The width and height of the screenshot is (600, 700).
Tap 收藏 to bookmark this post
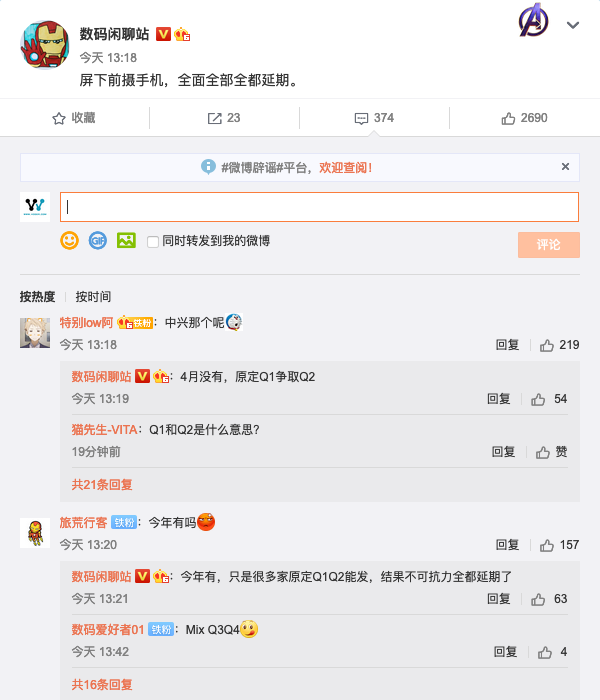click(74, 118)
